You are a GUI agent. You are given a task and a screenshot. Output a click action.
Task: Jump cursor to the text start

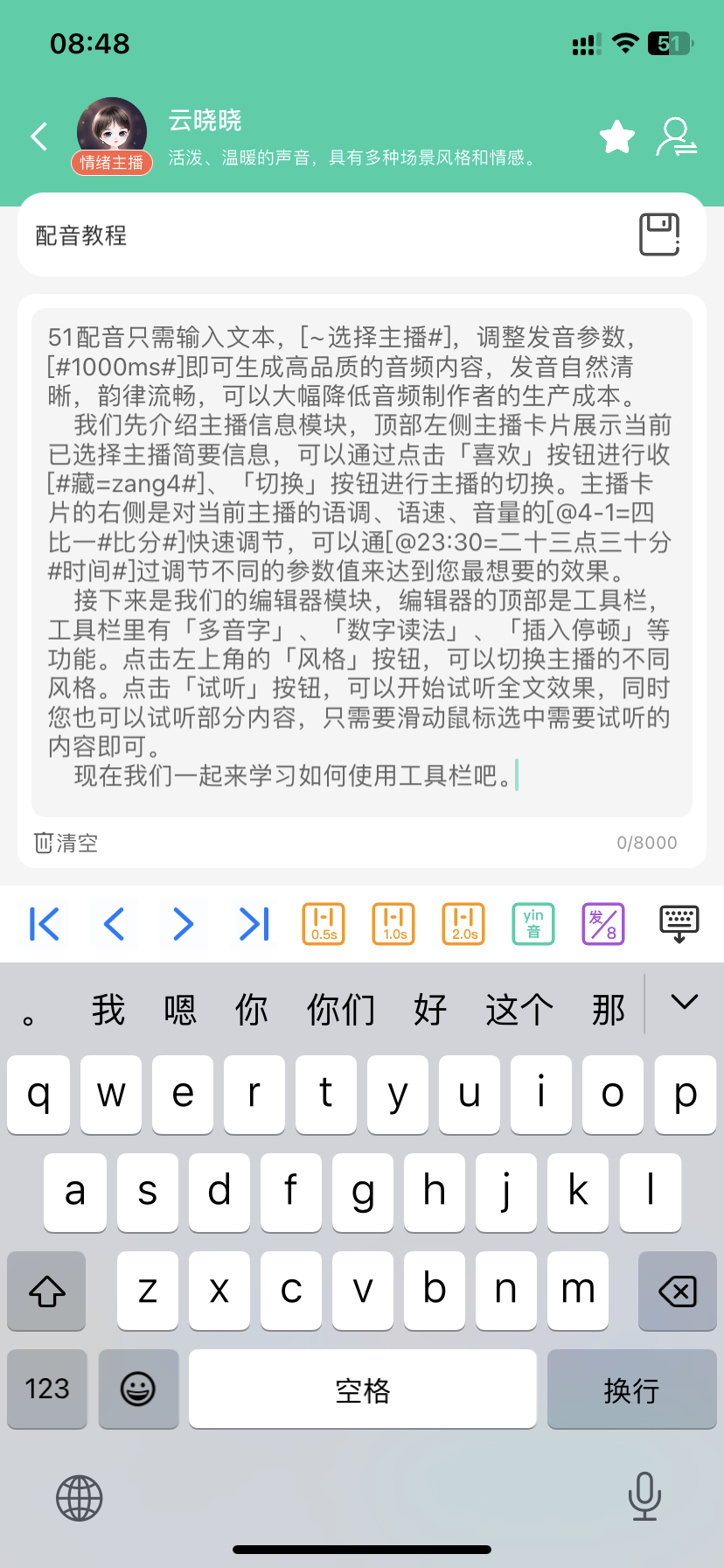[45, 924]
